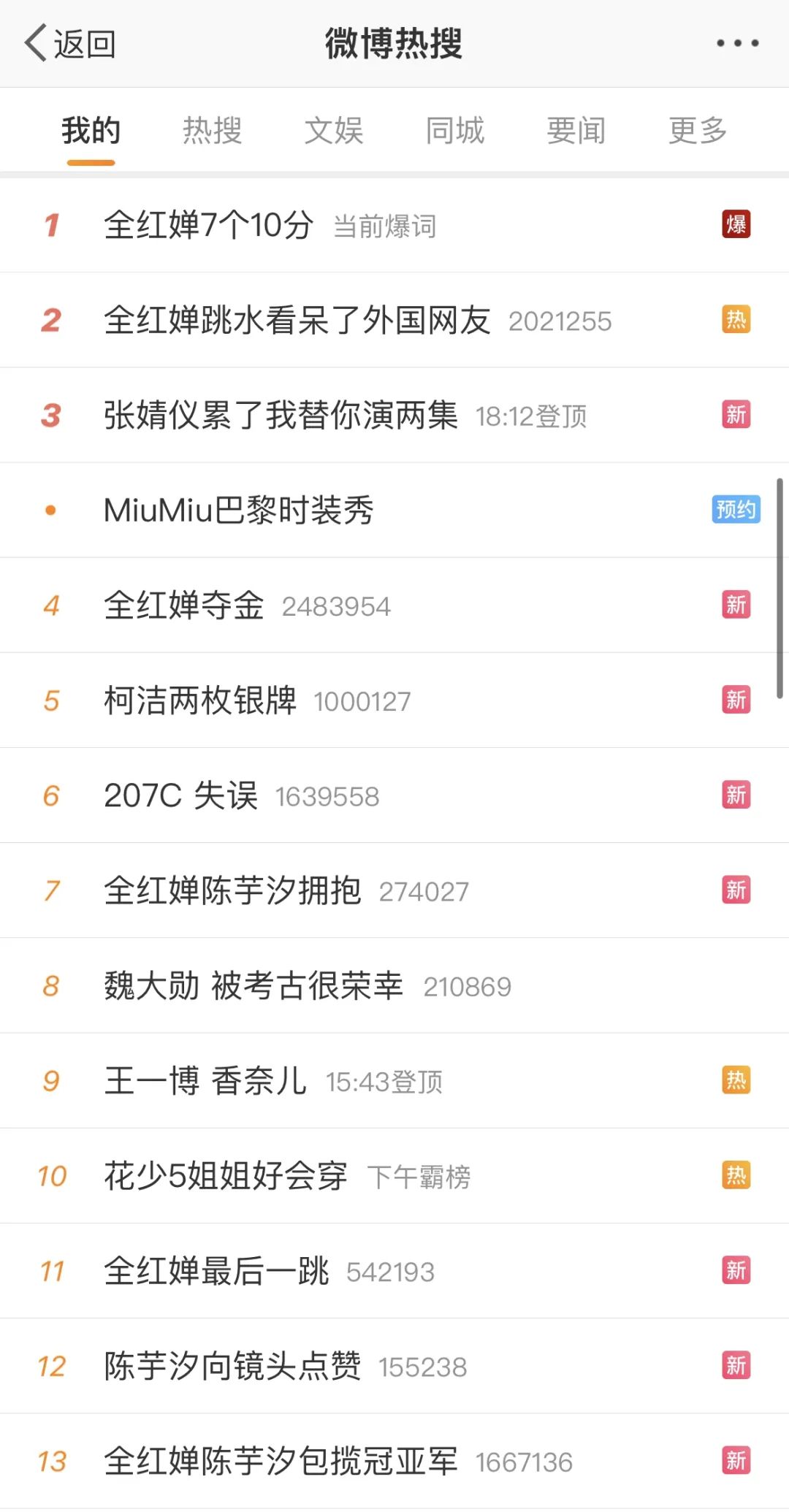
Task: Go back via 返回 button
Action: (70, 44)
